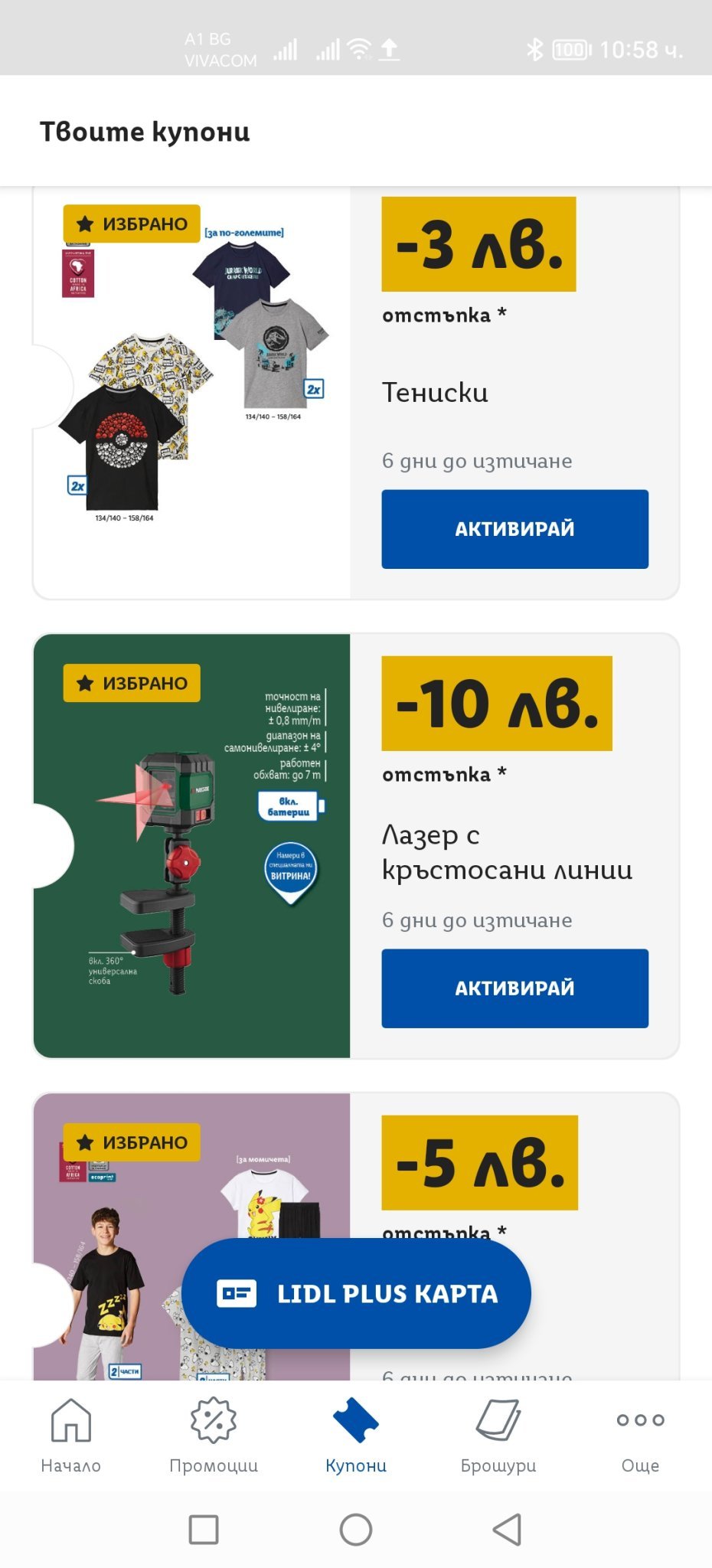
Task: Show the Lidl Plus карта
Action: pyautogui.click(x=356, y=1294)
